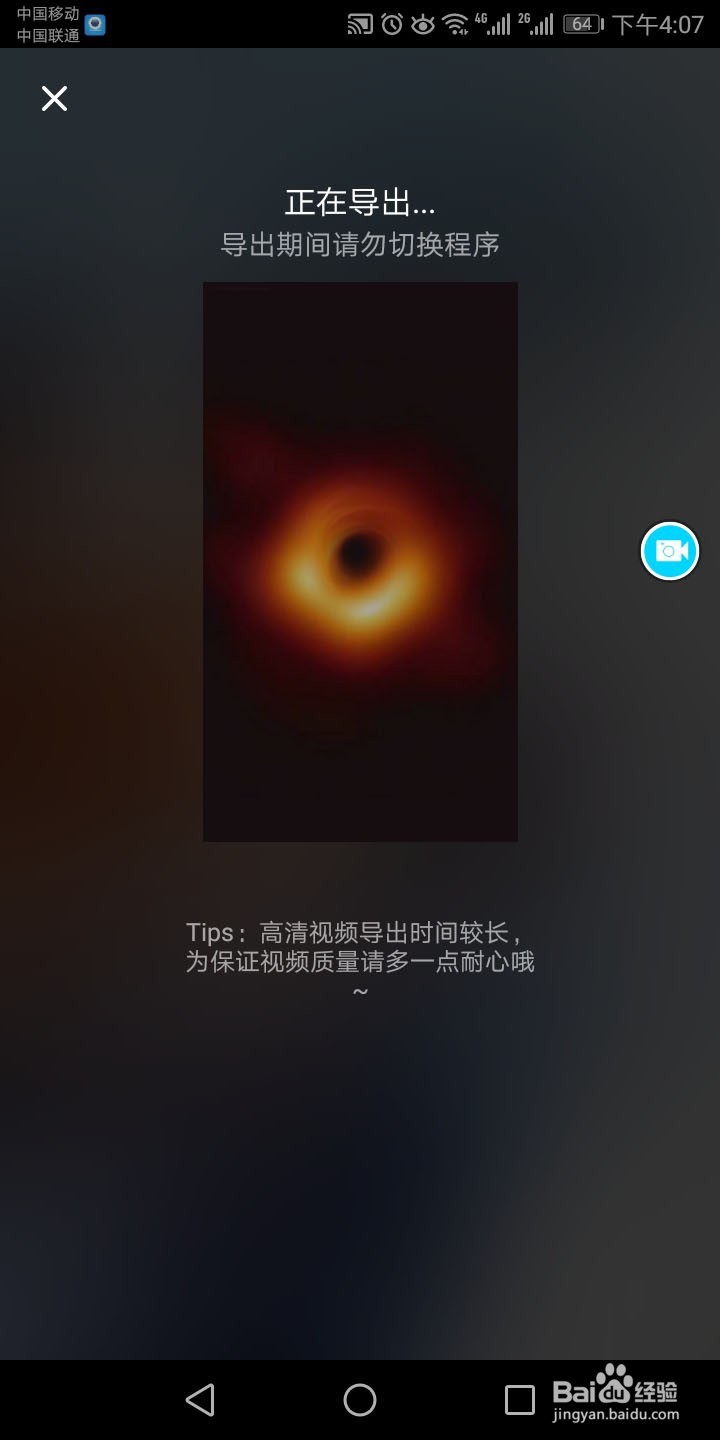Tap the floating blue screen-recorder camera icon
Screen dimensions: 720x1440
[x=669, y=551]
